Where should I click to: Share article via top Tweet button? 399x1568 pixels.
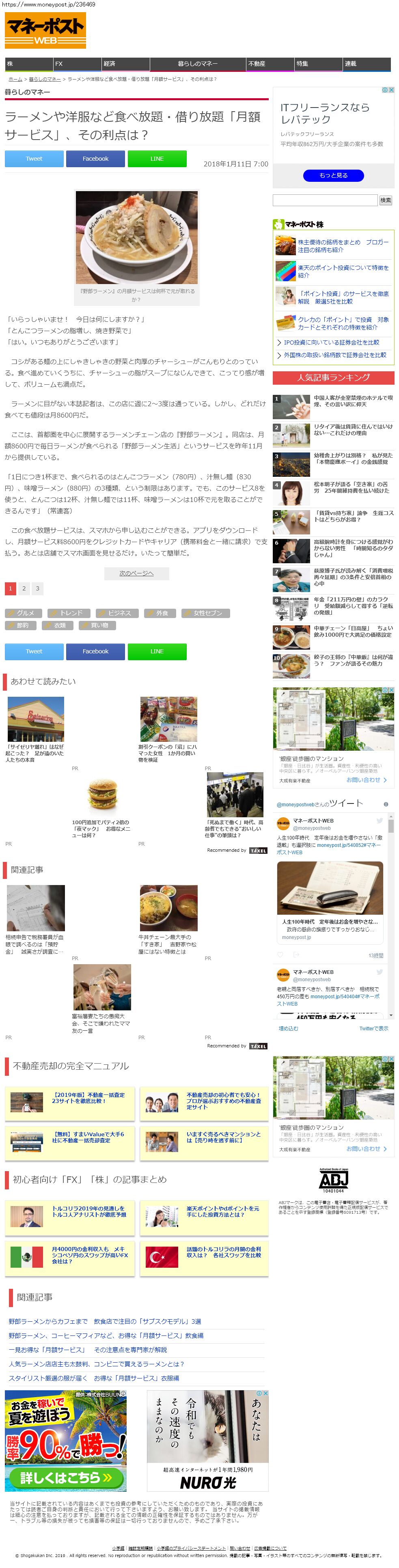coord(34,159)
